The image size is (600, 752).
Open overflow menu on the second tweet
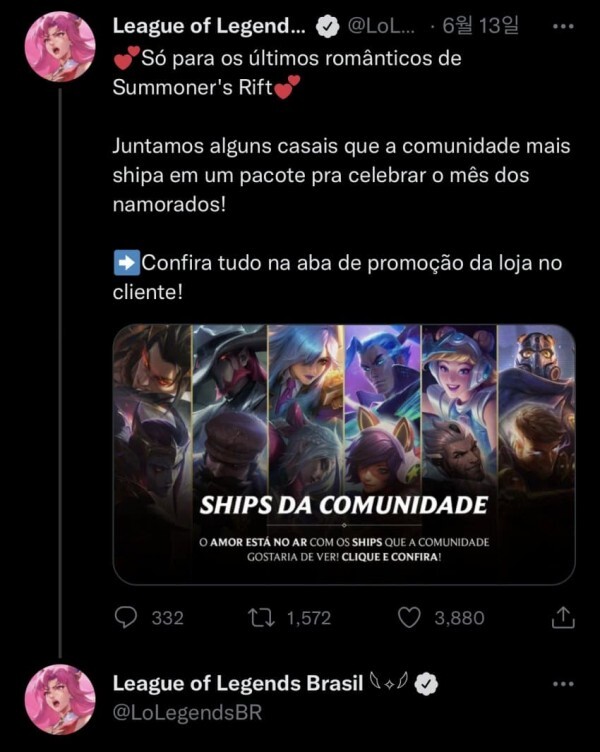(563, 684)
